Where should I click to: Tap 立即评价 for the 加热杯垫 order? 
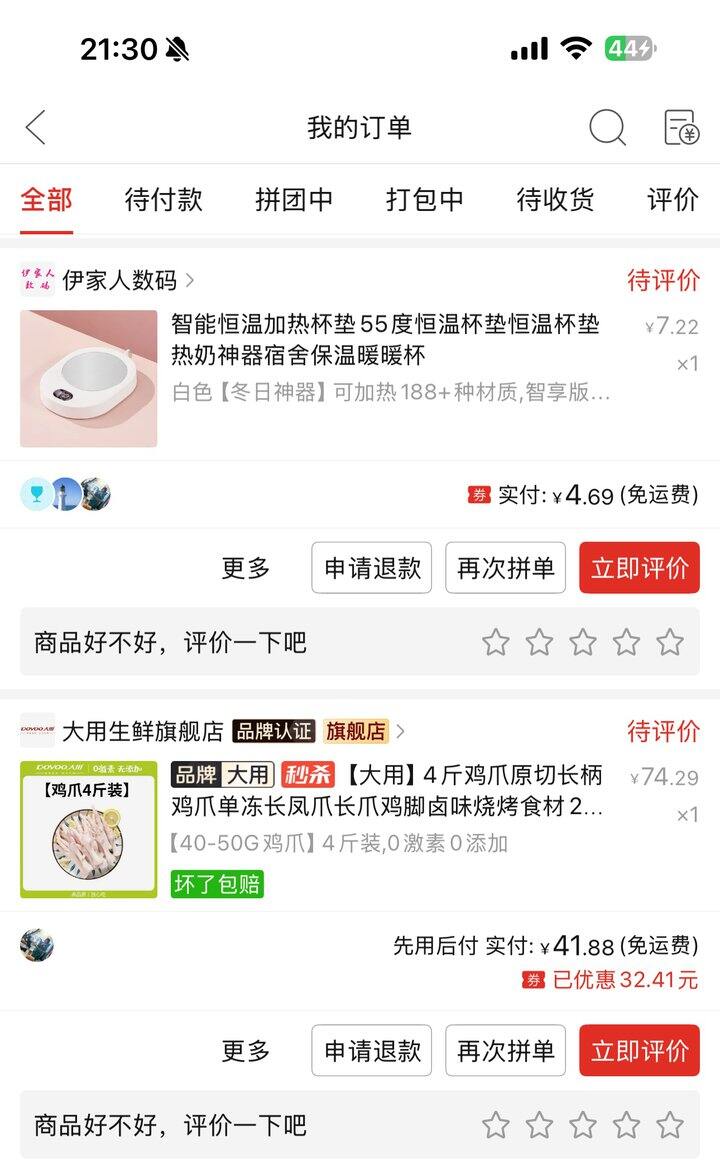639,568
